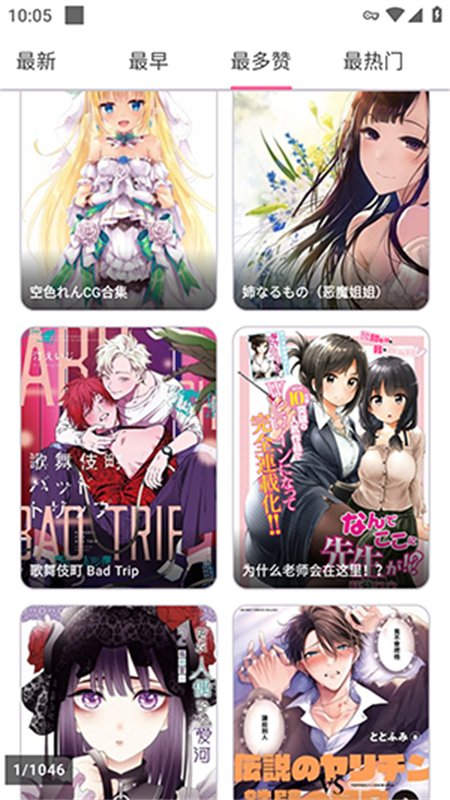Switch to the 最热门 tab
Screen dimensions: 450x800
coord(373,62)
